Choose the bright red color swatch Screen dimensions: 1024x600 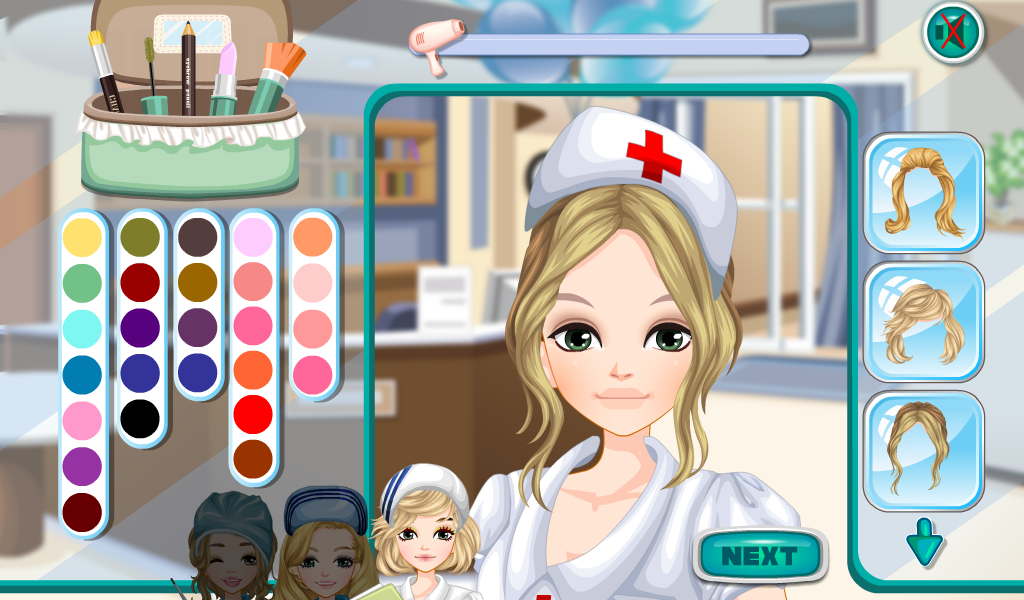pyautogui.click(x=253, y=414)
